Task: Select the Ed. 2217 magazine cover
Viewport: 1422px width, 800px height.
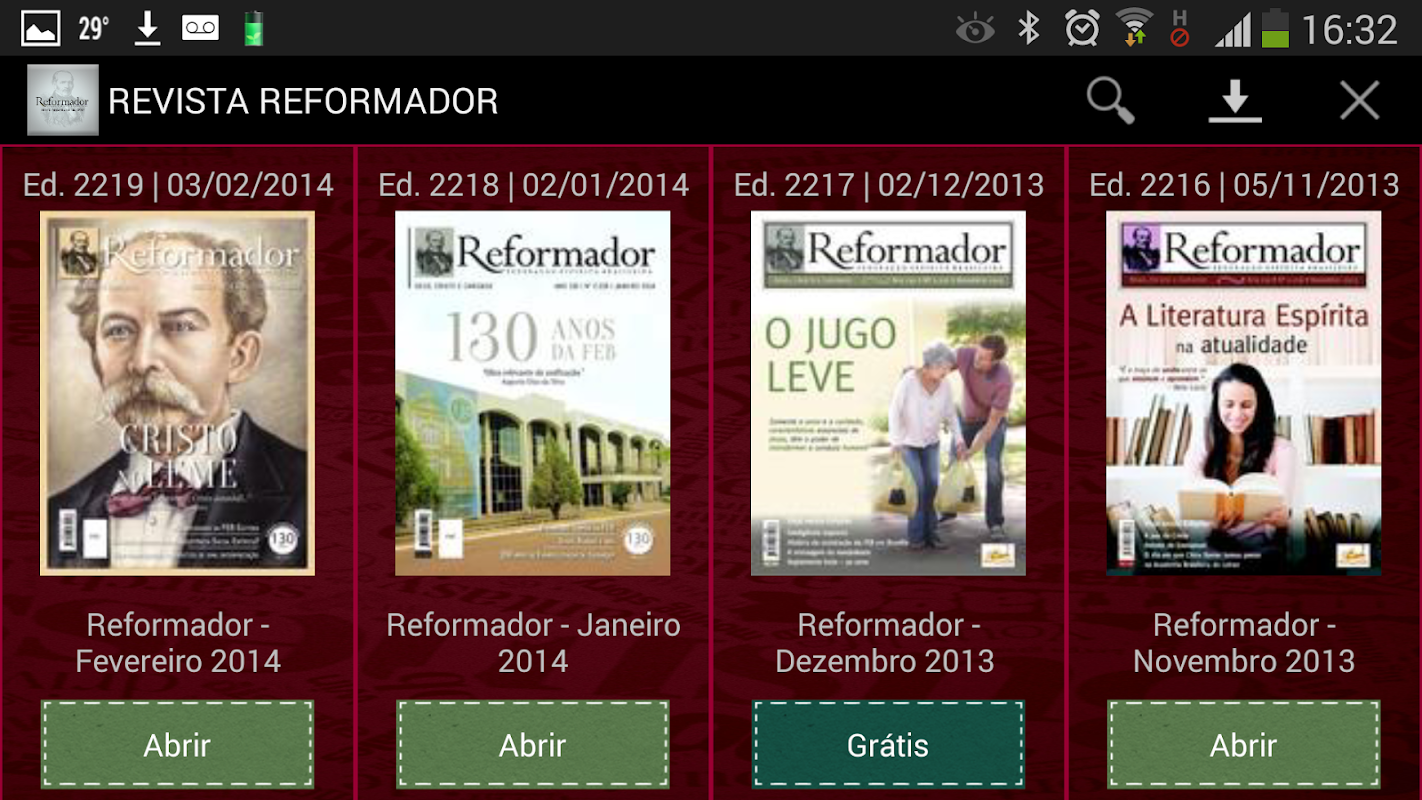Action: [888, 393]
